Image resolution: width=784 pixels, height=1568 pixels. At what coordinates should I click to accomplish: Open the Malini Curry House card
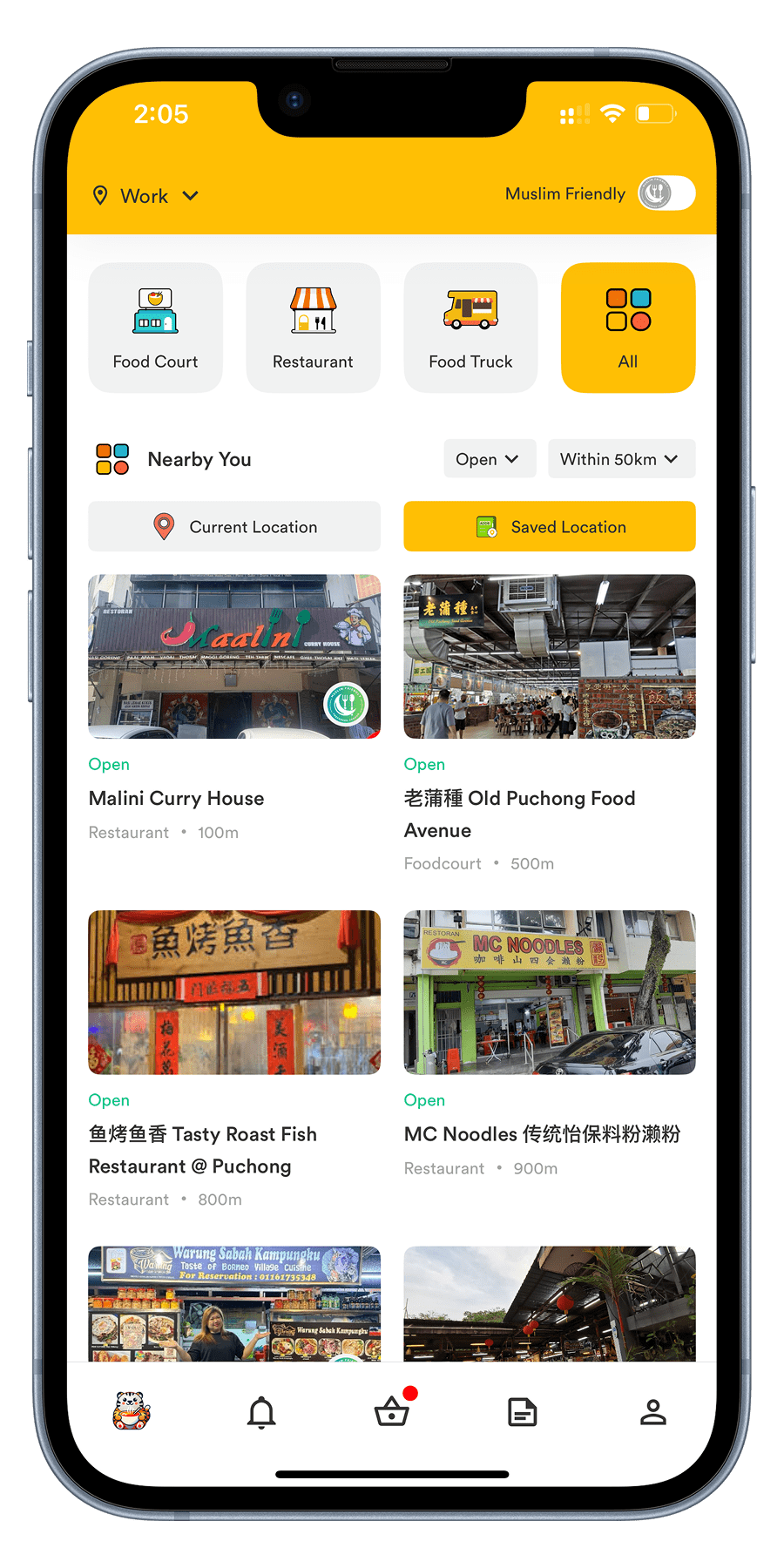click(234, 657)
